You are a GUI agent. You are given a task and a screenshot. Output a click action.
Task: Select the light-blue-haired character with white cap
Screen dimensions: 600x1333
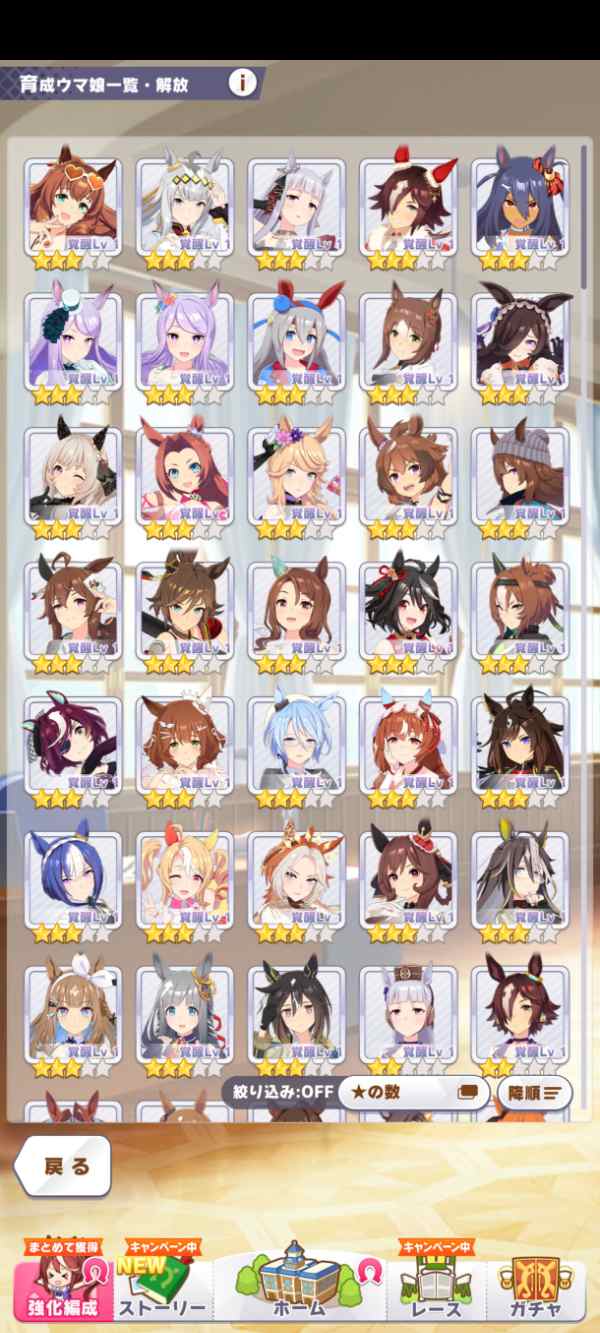(296, 743)
